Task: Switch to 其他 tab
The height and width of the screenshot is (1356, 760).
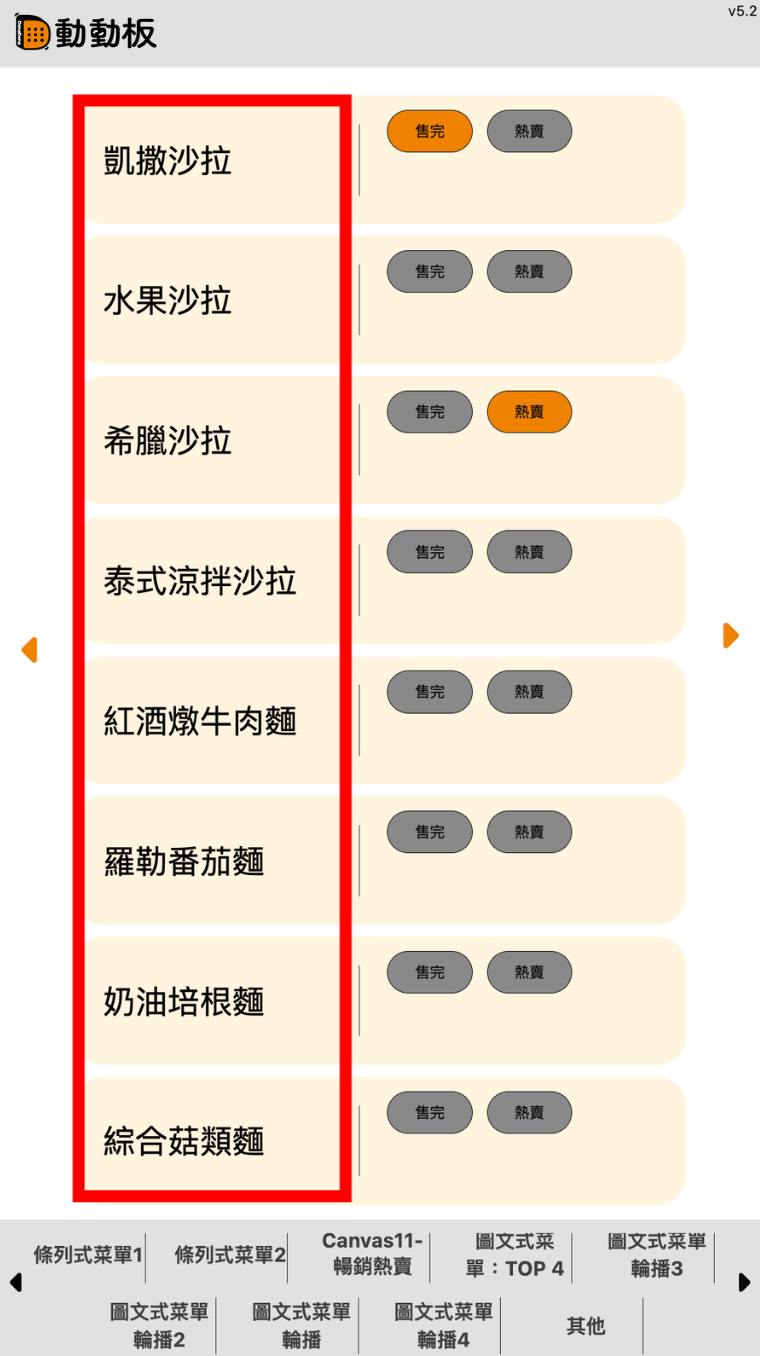Action: [x=585, y=1326]
